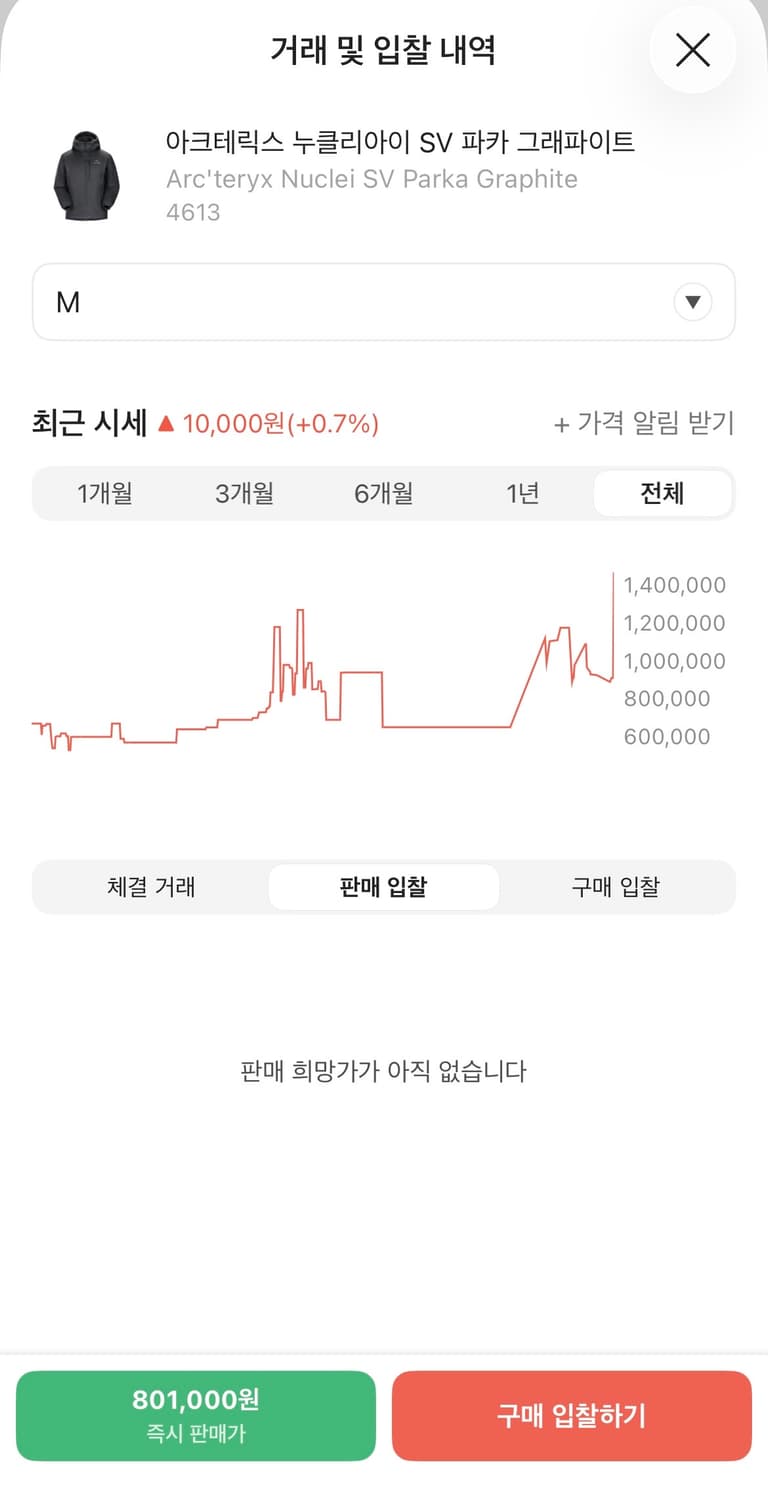Screen dimensions: 768x1500
Task: Open the size selector dropdown arrow
Action: pyautogui.click(x=692, y=301)
